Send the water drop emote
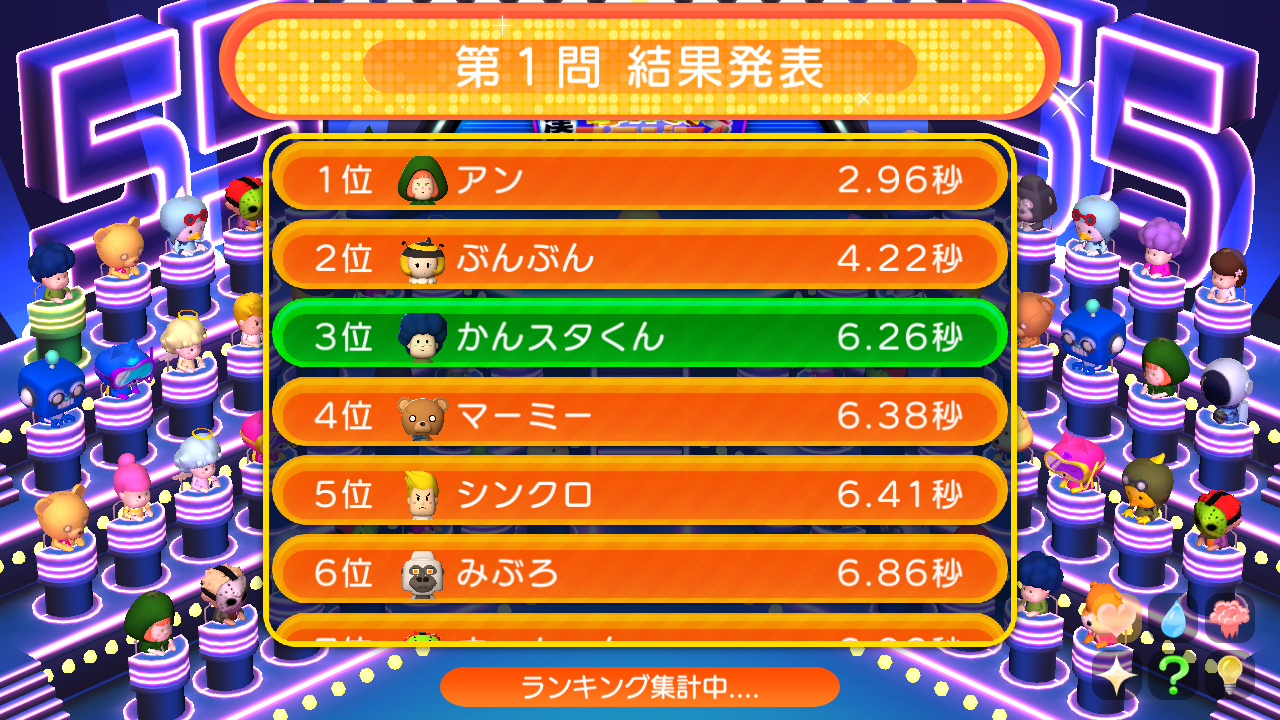Screen dimensions: 1280x720 (1172, 619)
